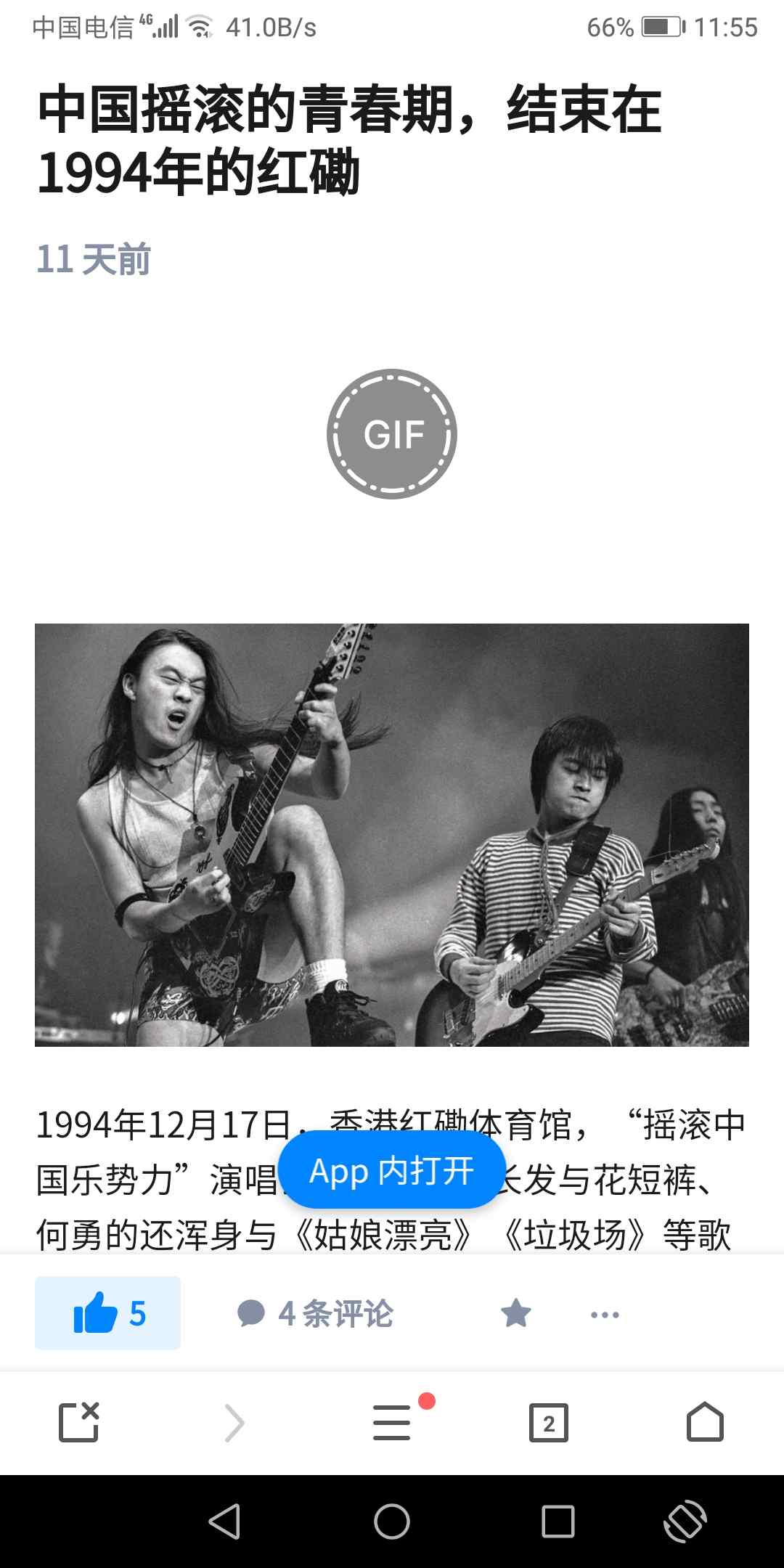
Task: Open the concert guitarist photo
Action: 392,835
